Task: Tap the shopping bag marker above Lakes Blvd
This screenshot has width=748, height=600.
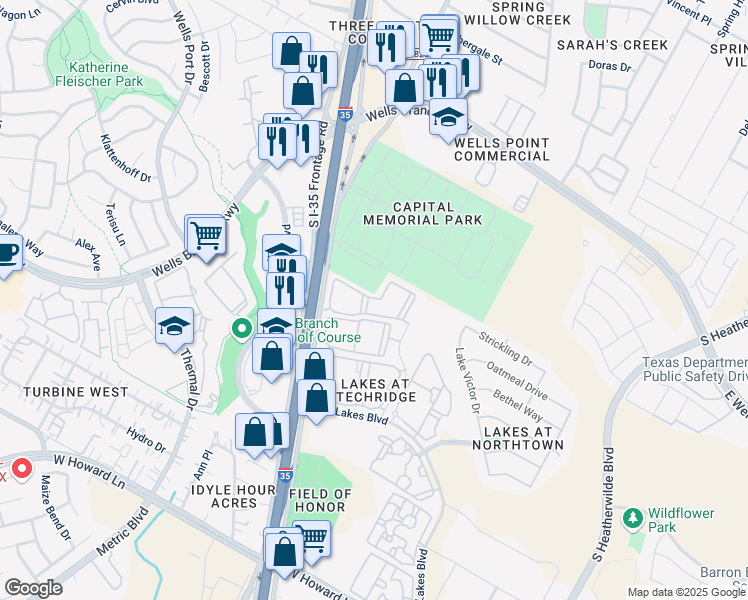Action: click(317, 398)
